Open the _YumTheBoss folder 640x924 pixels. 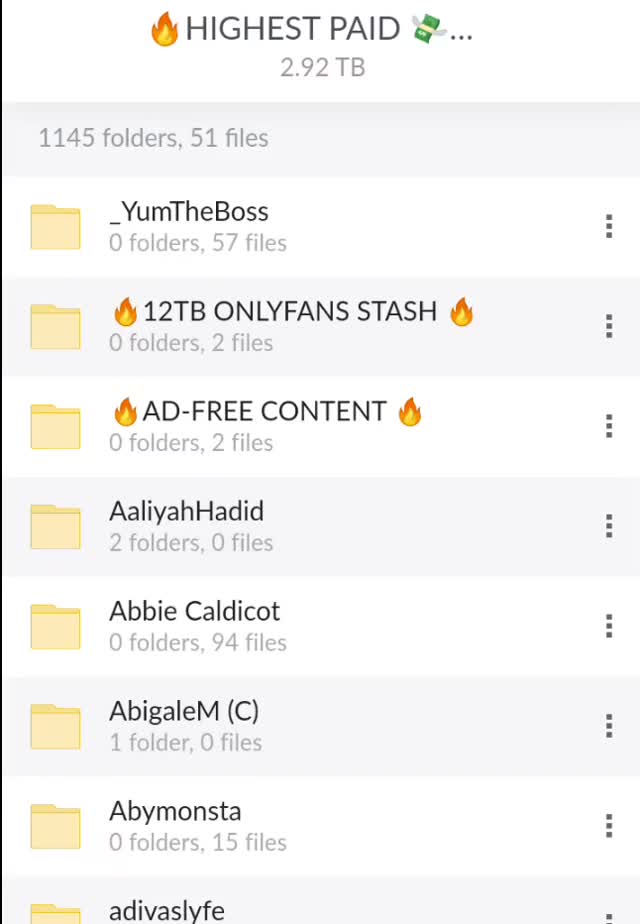tap(189, 226)
